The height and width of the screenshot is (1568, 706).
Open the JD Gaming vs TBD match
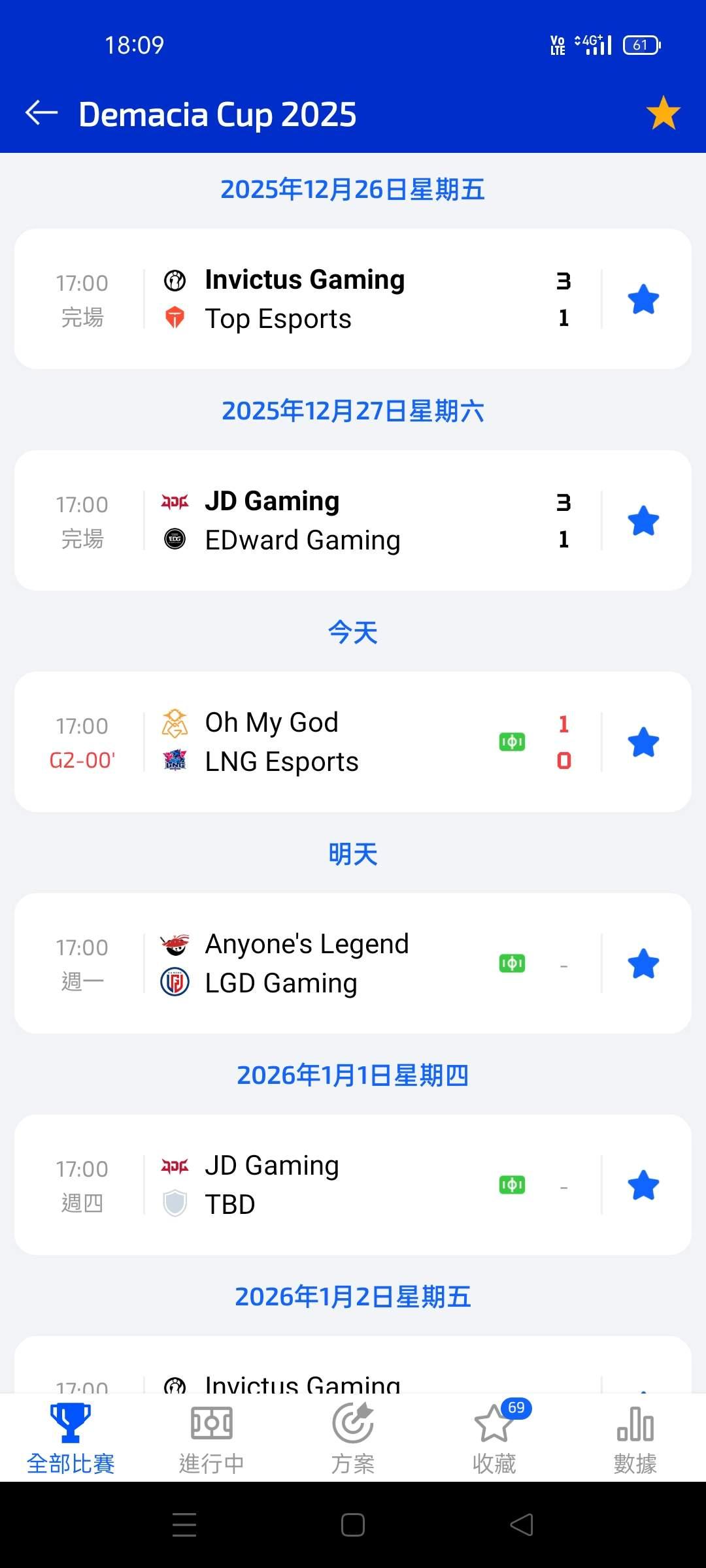pyautogui.click(x=327, y=1185)
